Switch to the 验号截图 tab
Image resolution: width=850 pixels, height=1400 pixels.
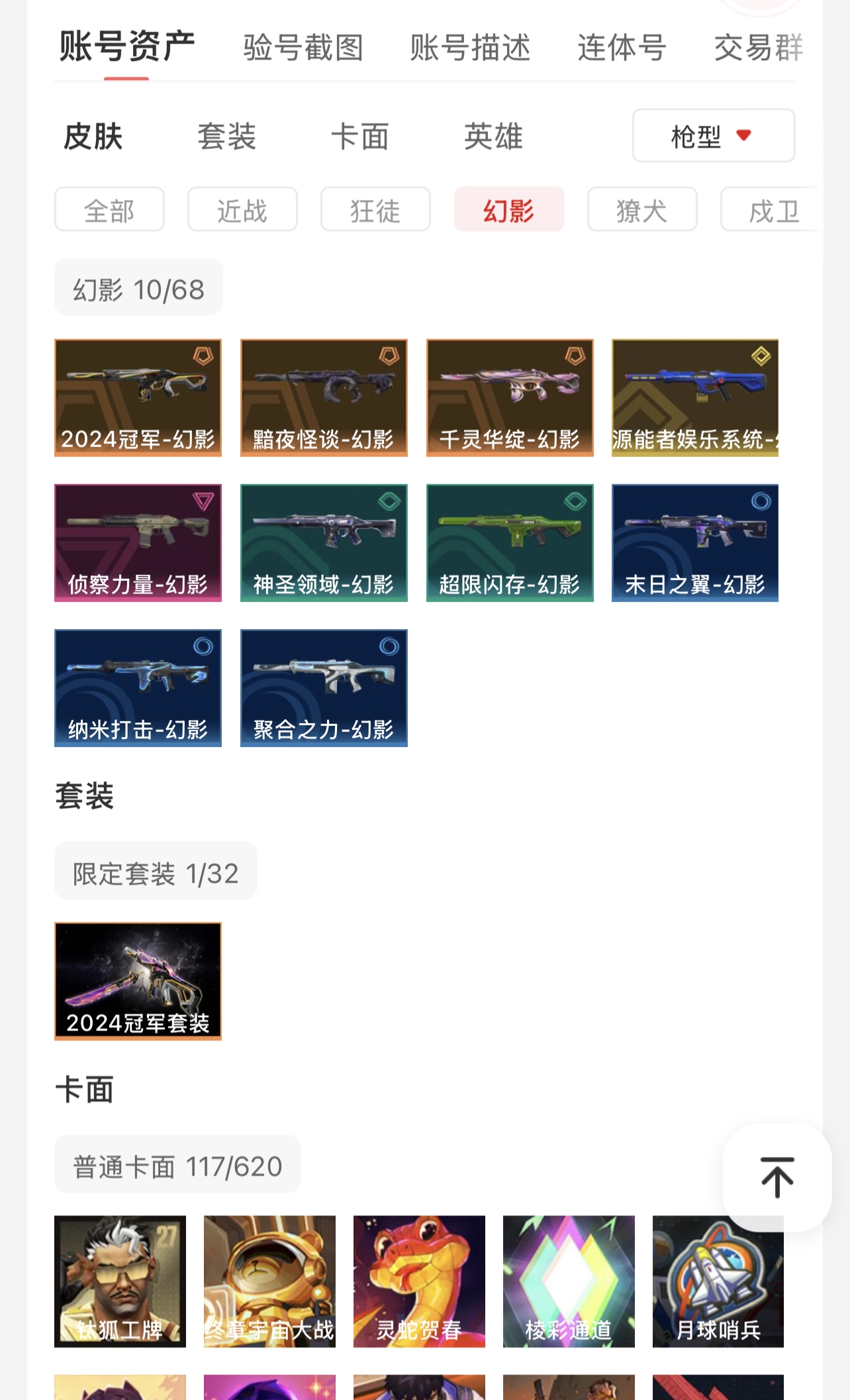pyautogui.click(x=303, y=48)
